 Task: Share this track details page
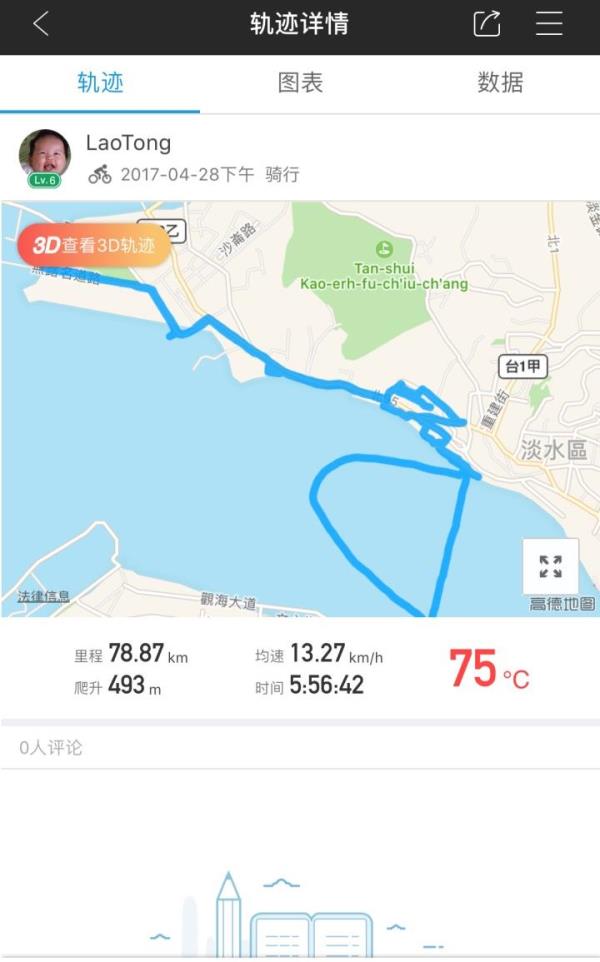click(x=487, y=24)
